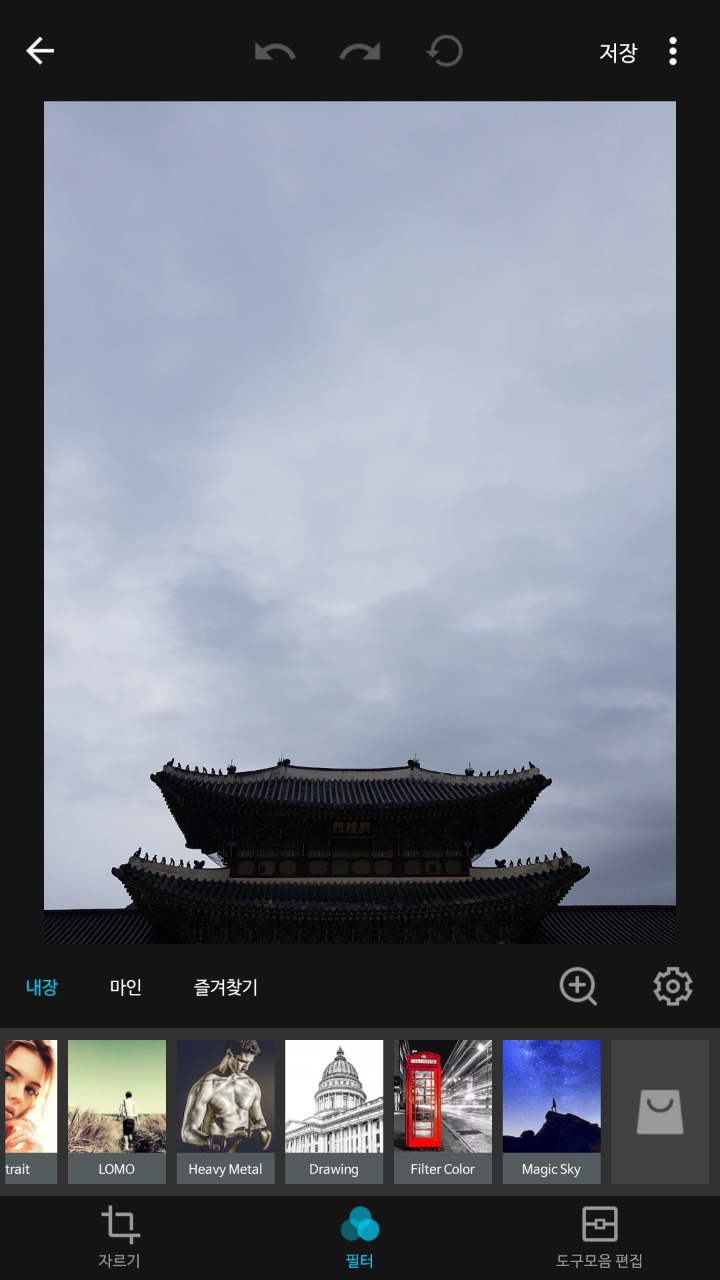The height and width of the screenshot is (1280, 720).
Task: Choose the Filter Color effect
Action: [443, 1112]
